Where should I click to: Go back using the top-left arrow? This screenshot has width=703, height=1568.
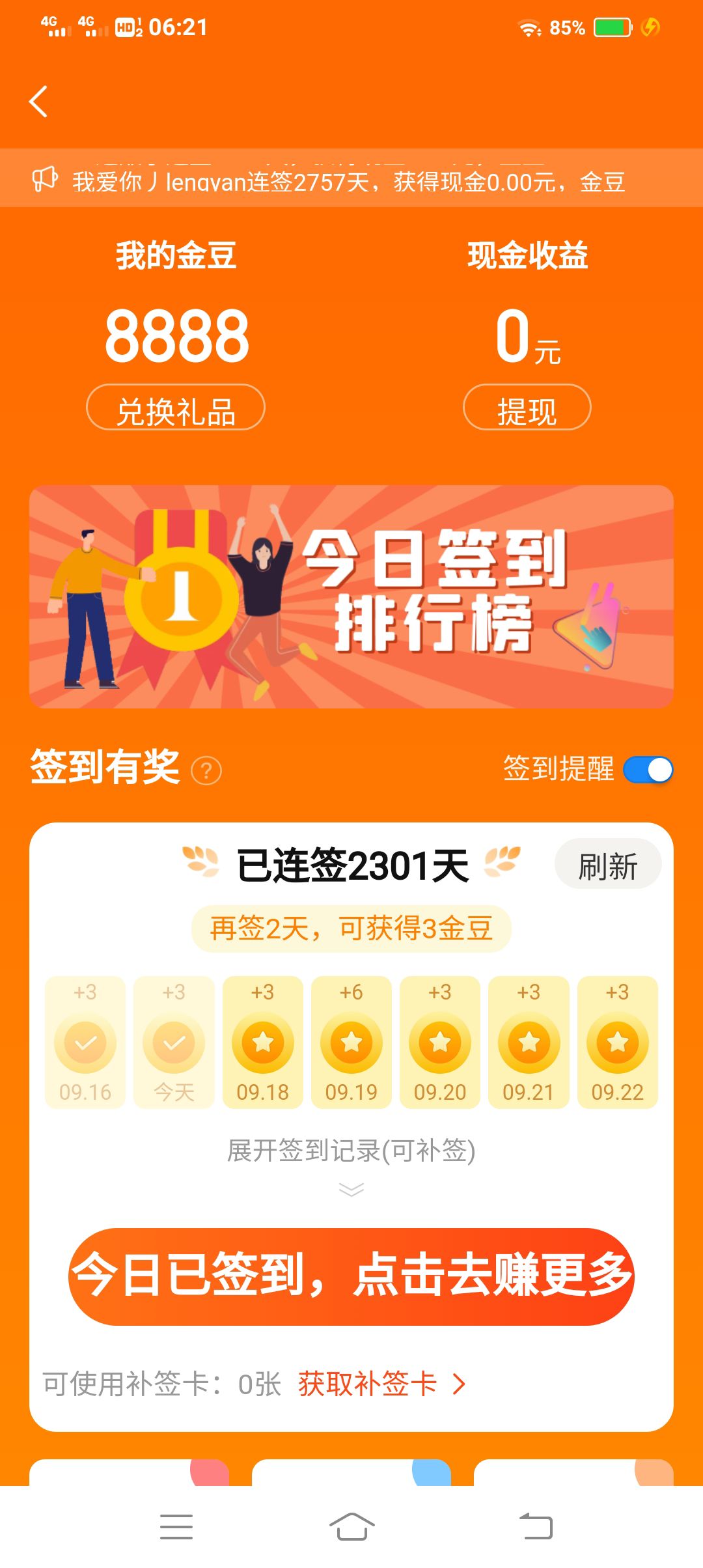tap(38, 102)
